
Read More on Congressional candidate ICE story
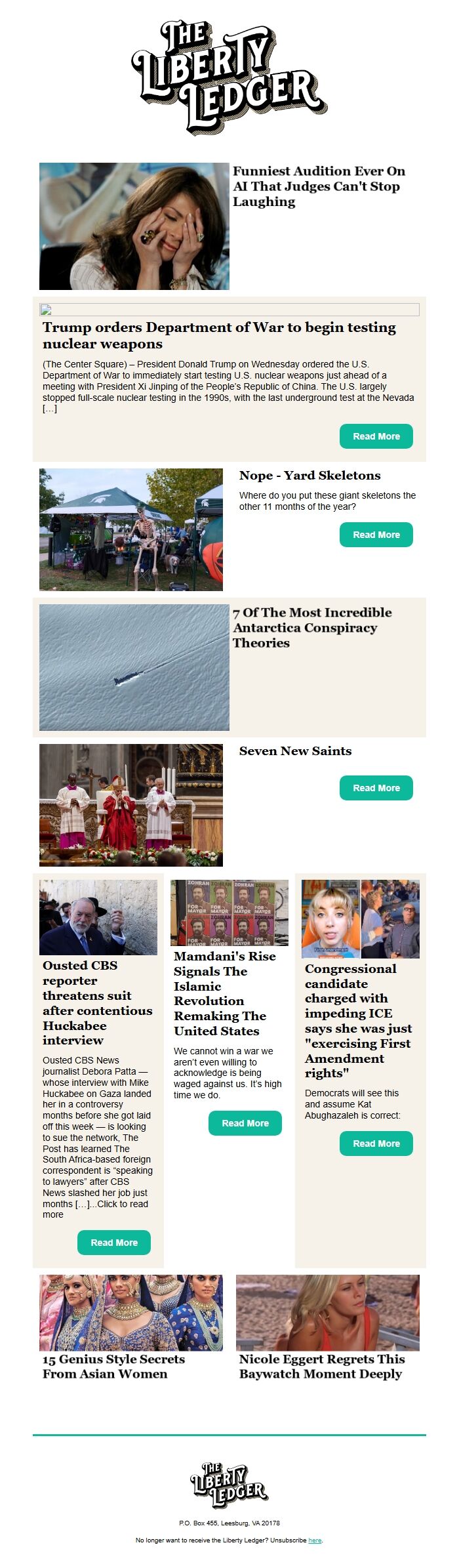coord(376,1144)
